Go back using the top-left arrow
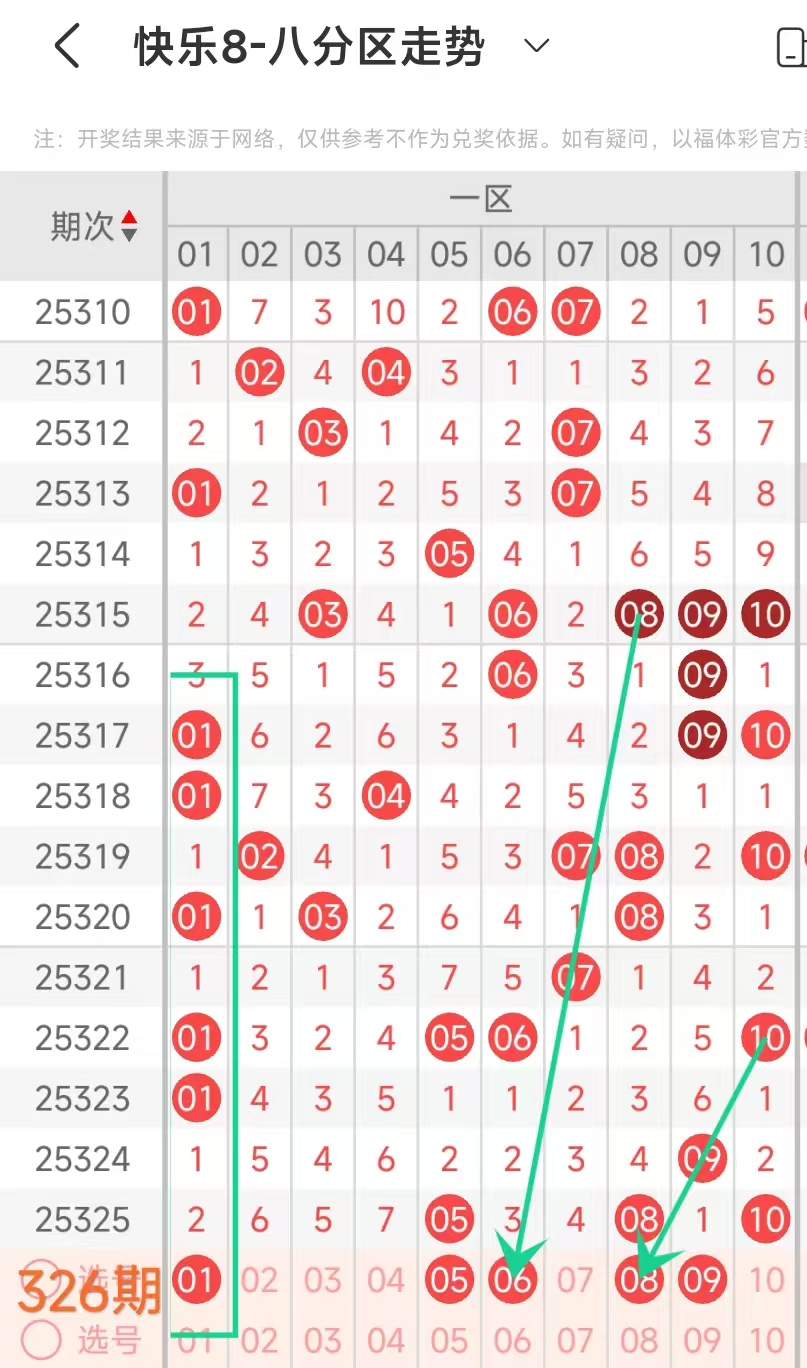Image resolution: width=807 pixels, height=1368 pixels. click(66, 47)
